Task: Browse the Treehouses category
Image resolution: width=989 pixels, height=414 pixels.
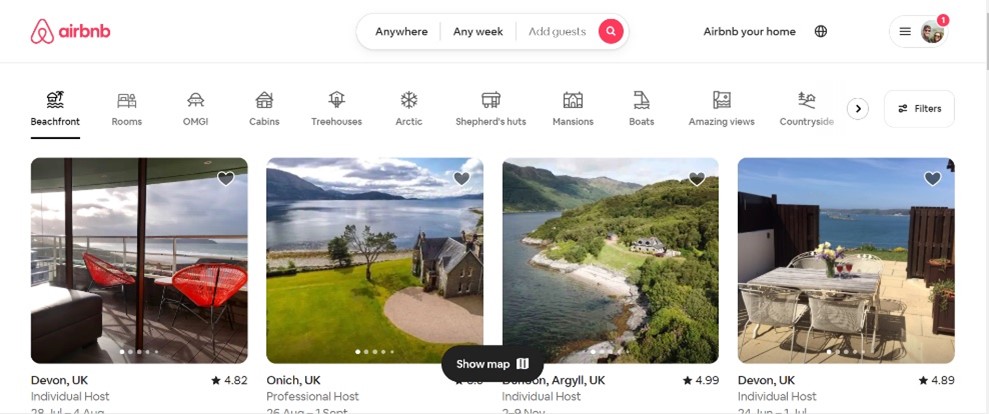Action: click(x=336, y=109)
